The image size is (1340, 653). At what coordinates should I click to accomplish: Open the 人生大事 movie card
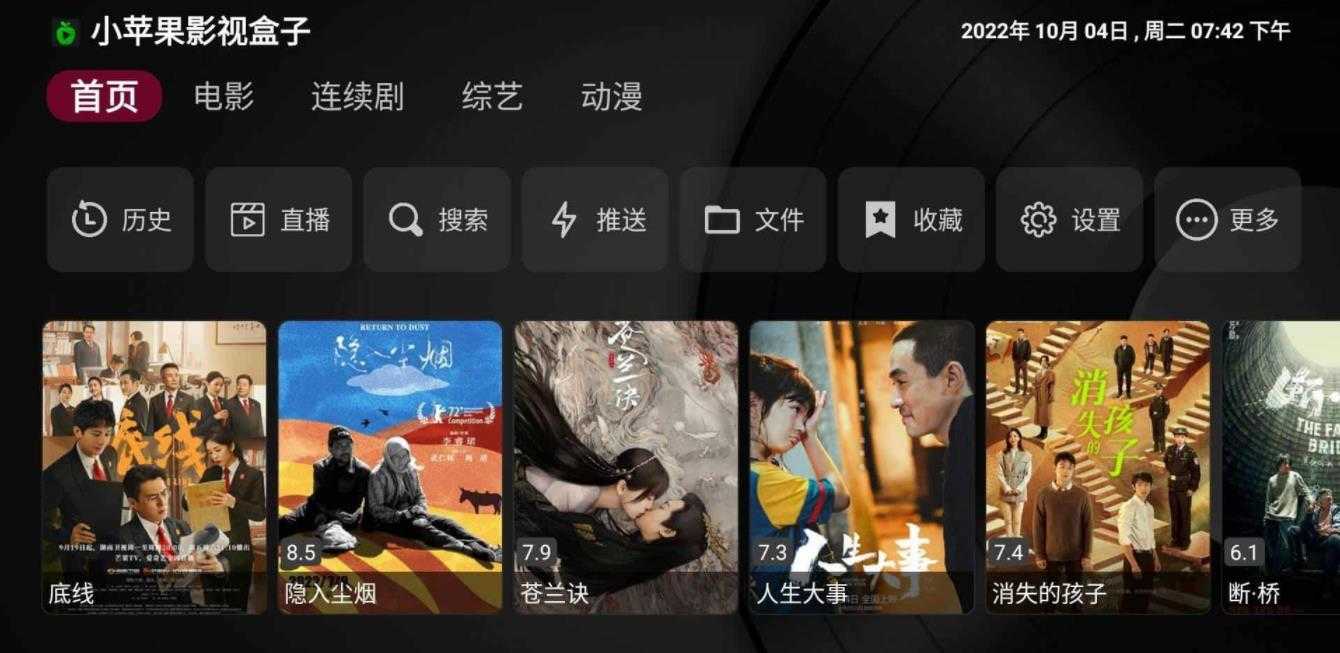tap(862, 466)
